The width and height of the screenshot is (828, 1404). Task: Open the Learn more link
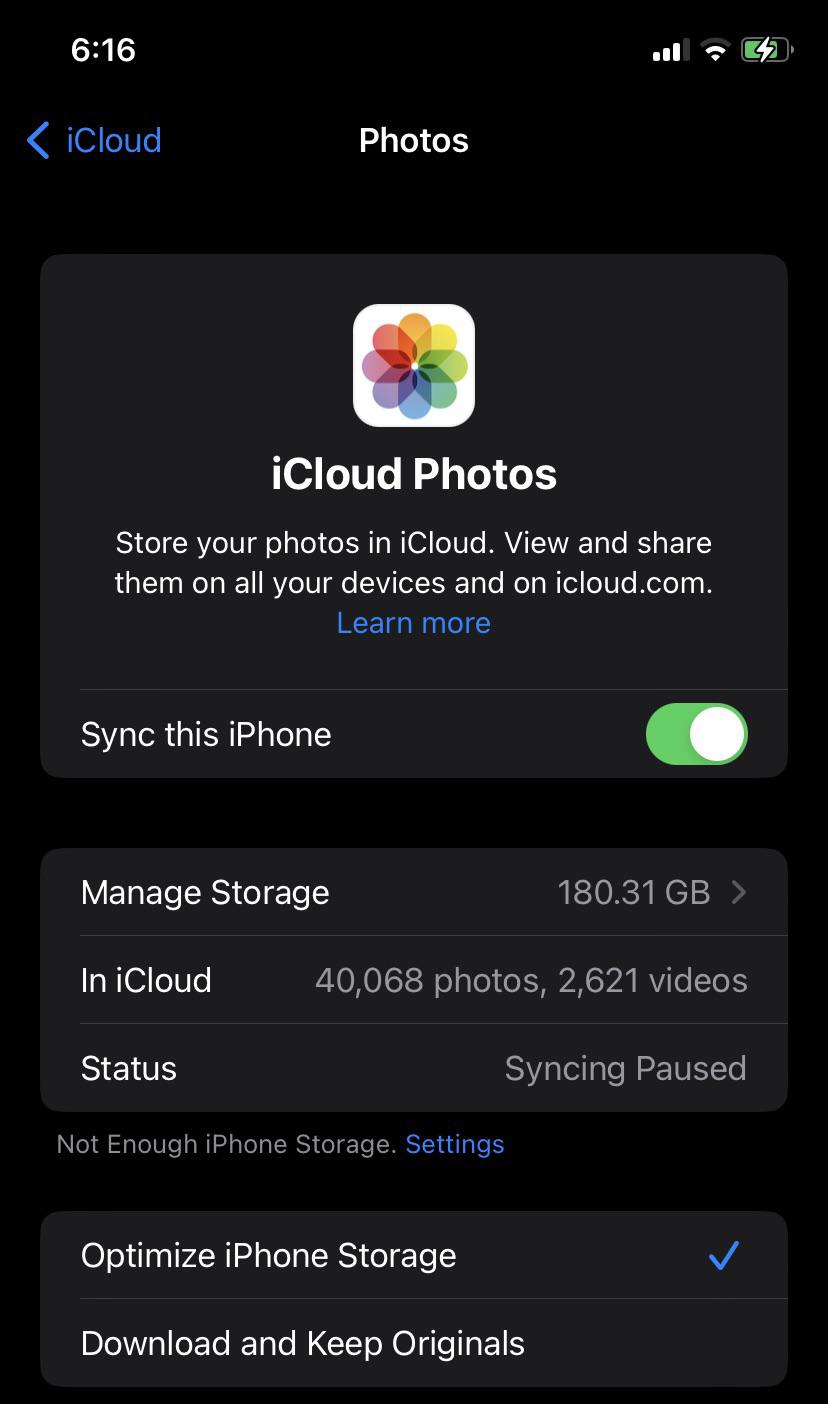(413, 623)
